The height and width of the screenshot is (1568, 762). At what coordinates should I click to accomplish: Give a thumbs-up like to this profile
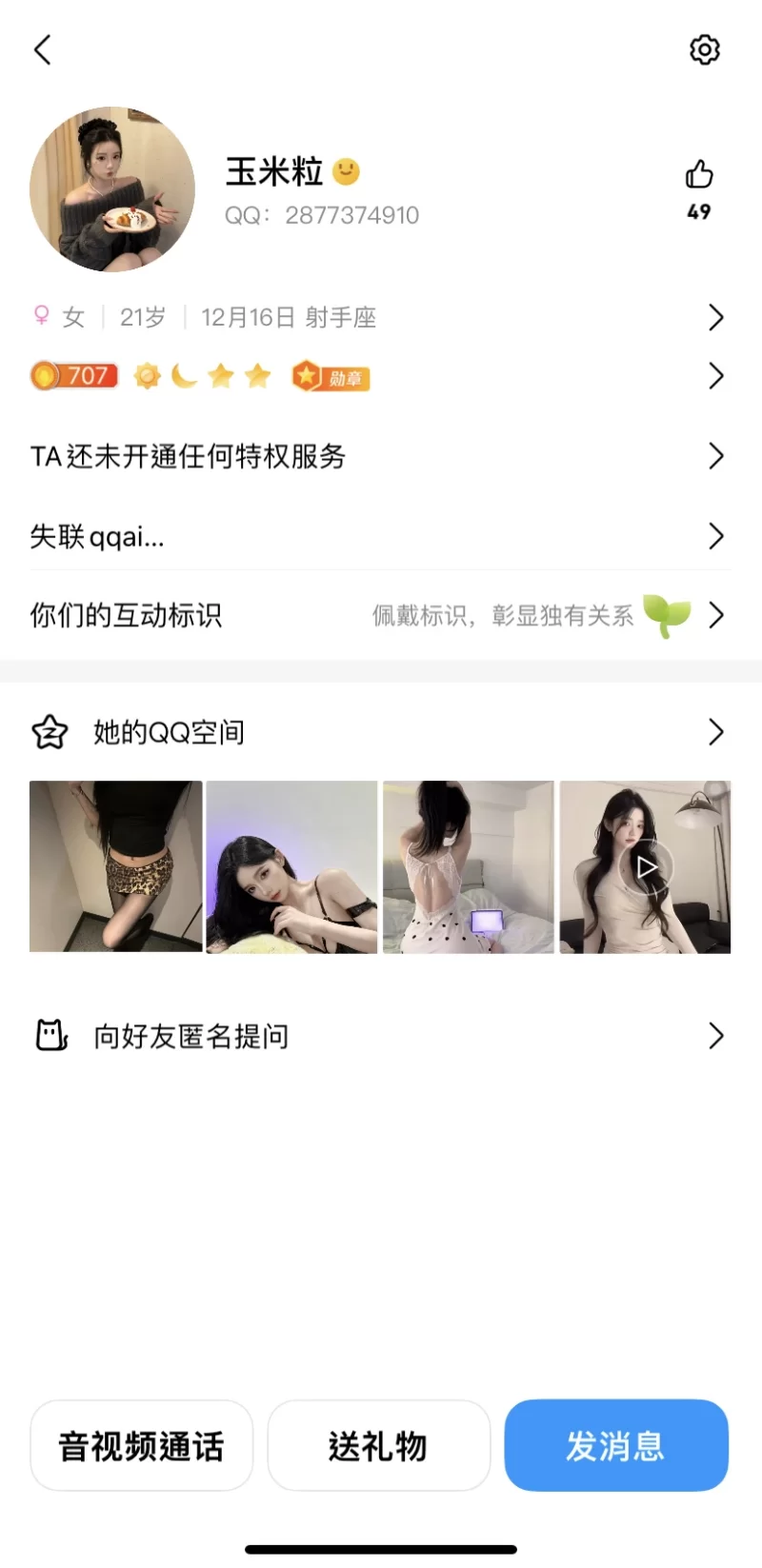(699, 176)
